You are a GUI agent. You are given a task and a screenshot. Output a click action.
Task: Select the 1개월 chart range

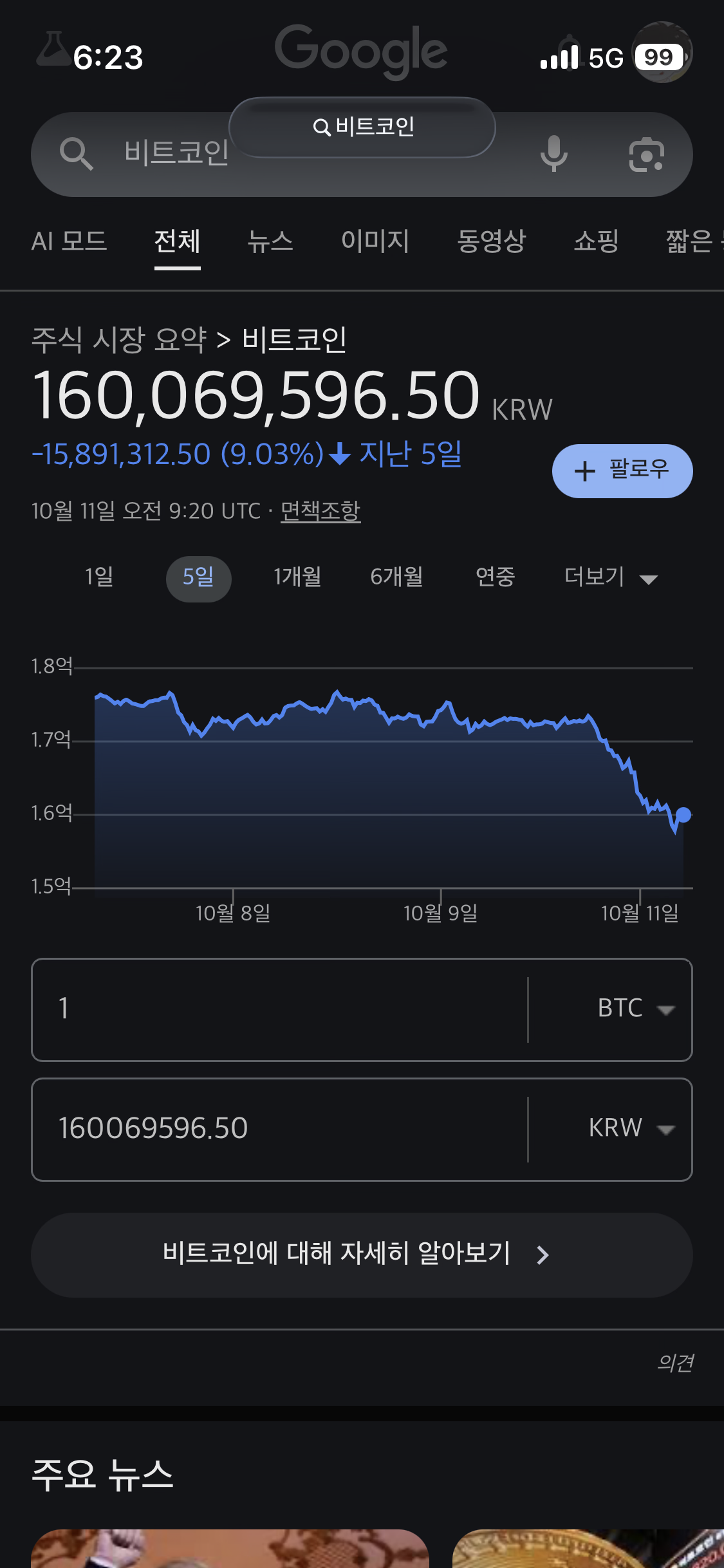(297, 577)
